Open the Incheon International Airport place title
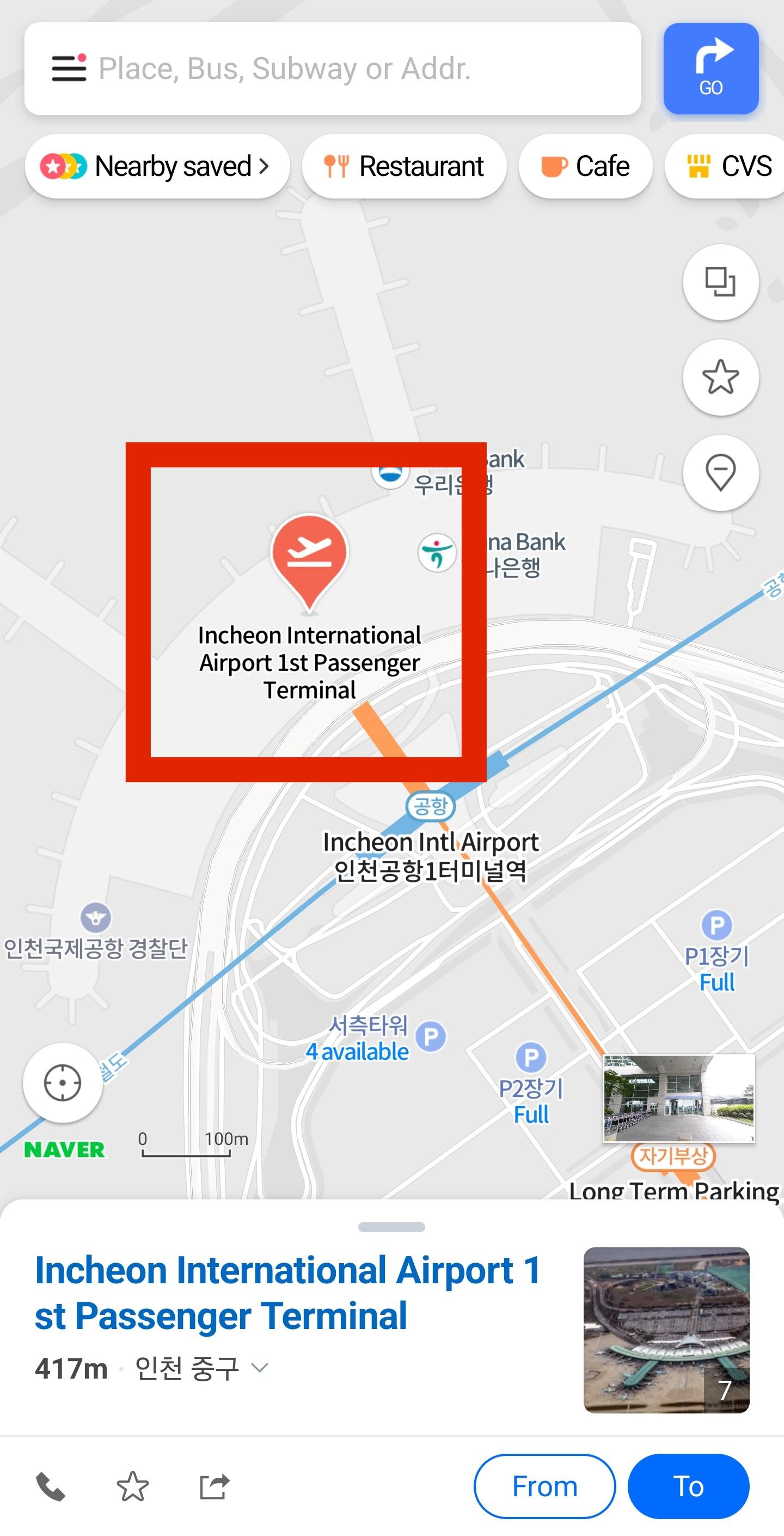Image resolution: width=784 pixels, height=1536 pixels. [x=288, y=1292]
